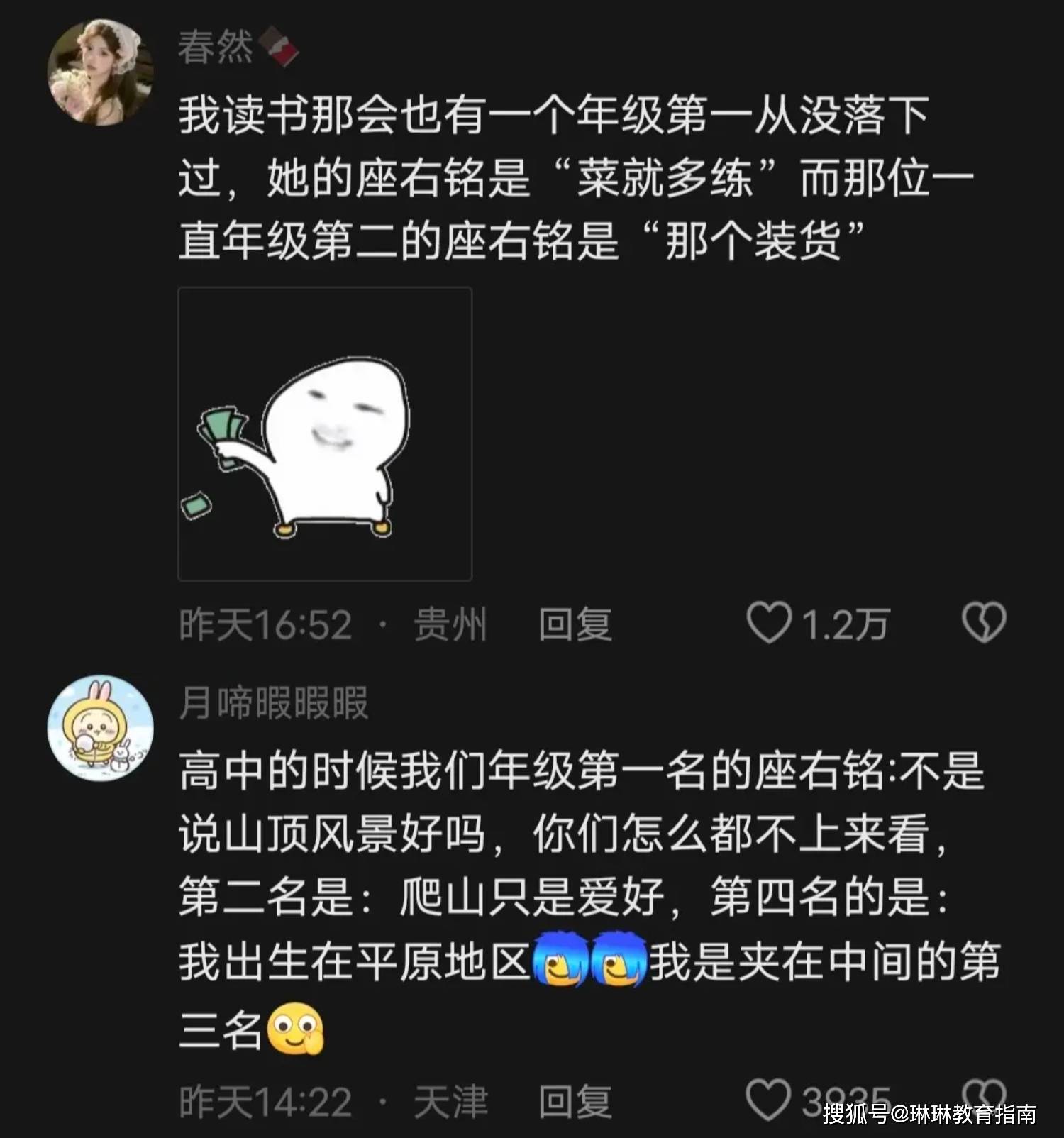
Task: Open 月啼暇暇暇's profile avatar
Action: pos(100,727)
